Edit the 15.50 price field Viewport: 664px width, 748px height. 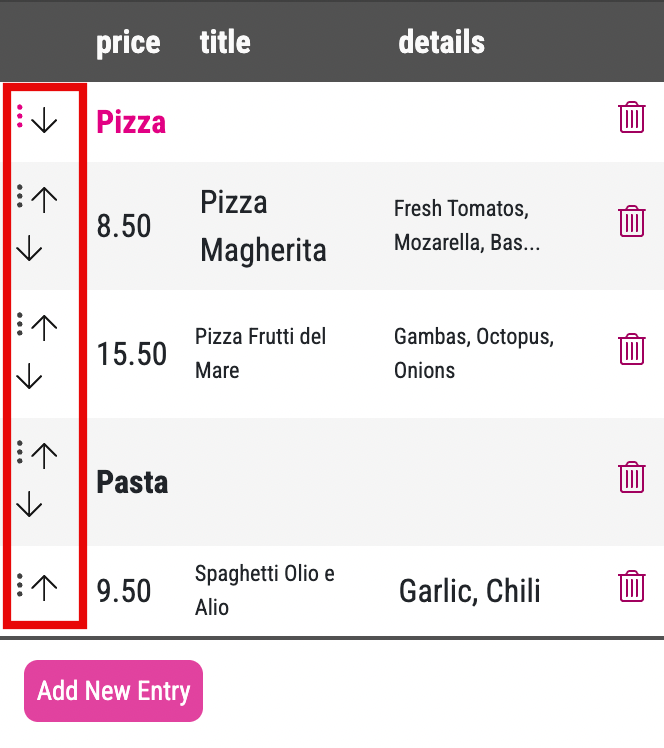132,354
